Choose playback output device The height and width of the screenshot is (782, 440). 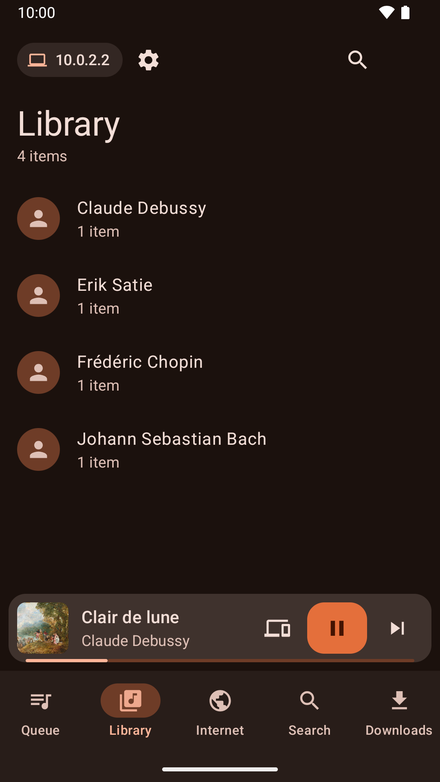[x=277, y=628]
